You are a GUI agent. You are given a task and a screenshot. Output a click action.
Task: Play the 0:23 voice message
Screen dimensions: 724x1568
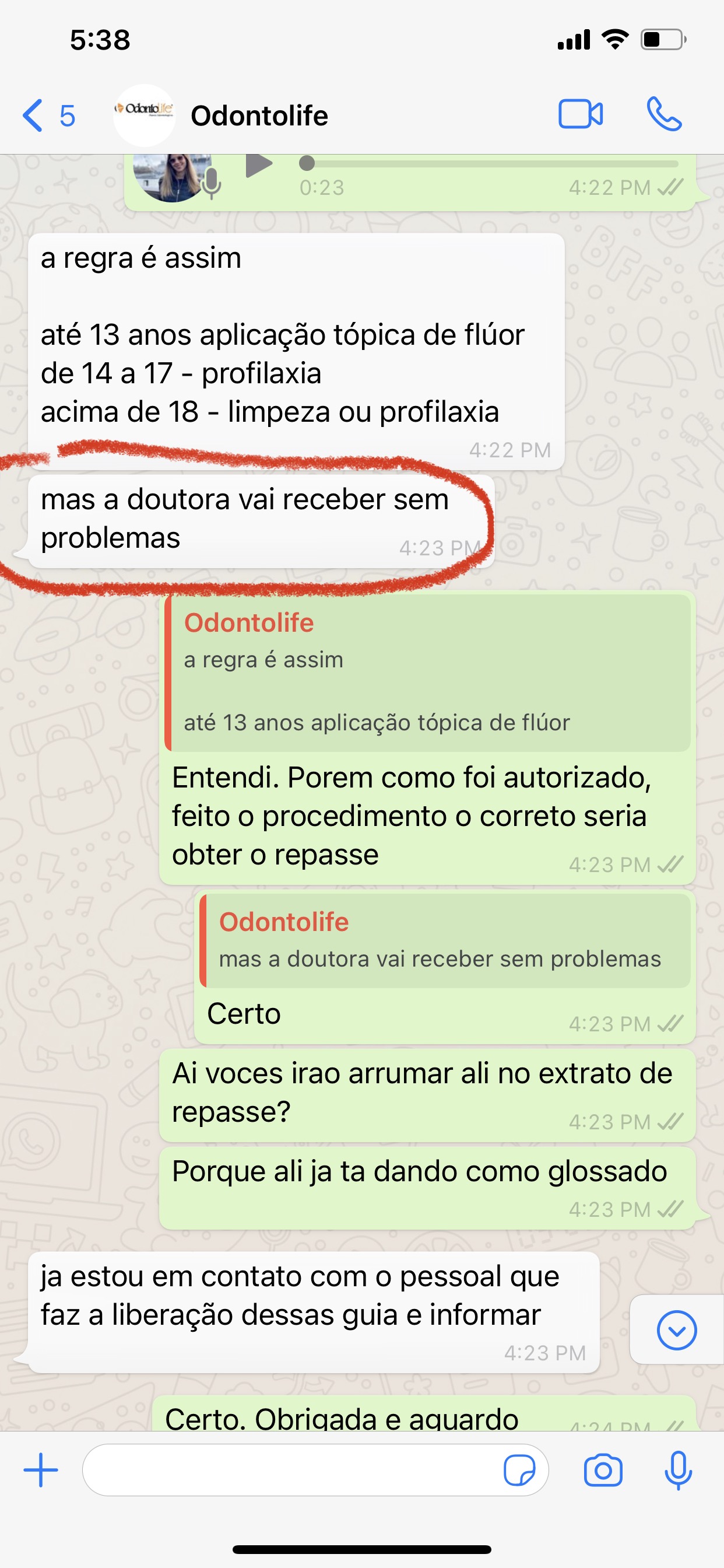point(259,166)
